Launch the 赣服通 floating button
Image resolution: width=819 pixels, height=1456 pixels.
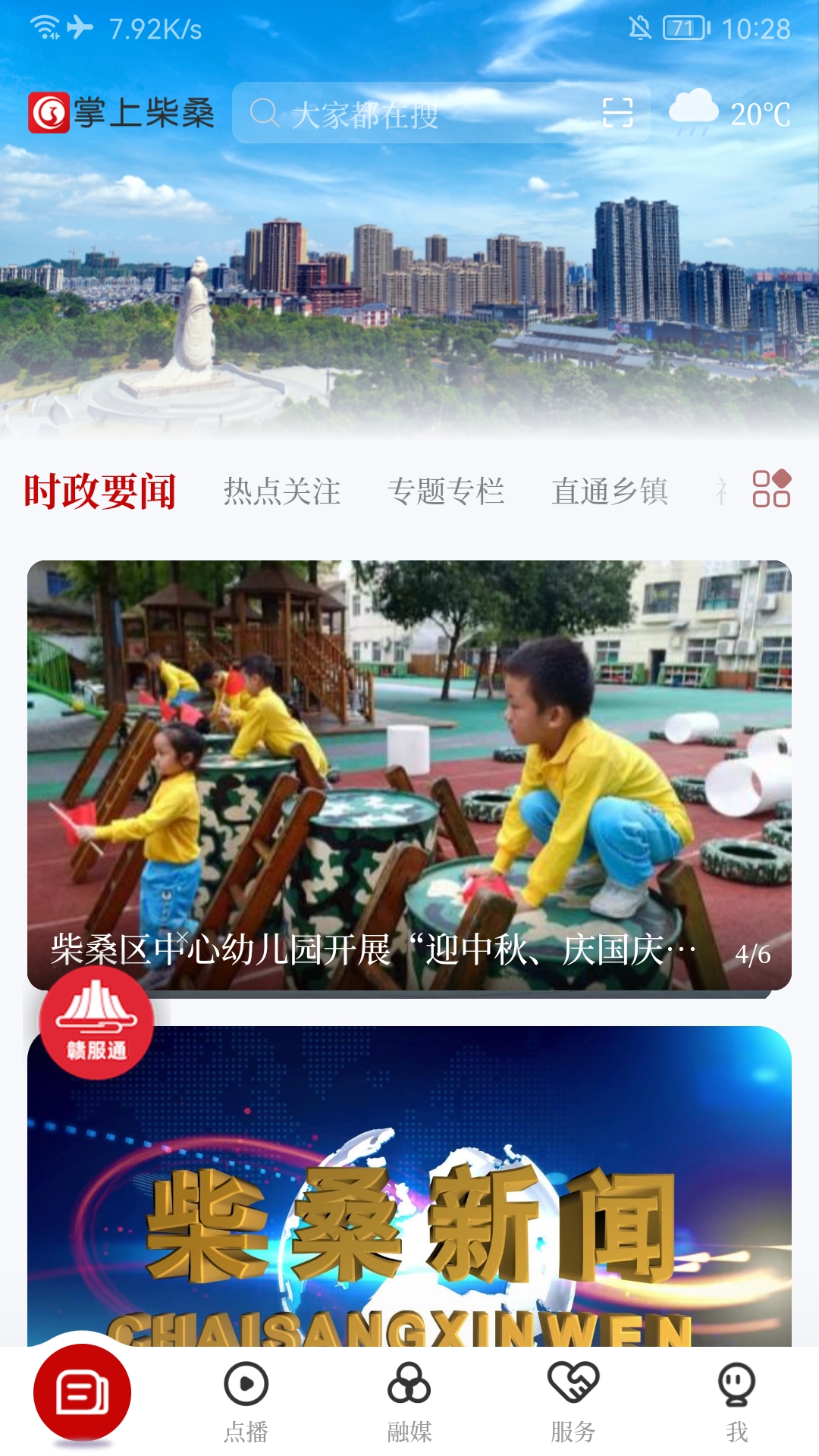click(x=96, y=1022)
